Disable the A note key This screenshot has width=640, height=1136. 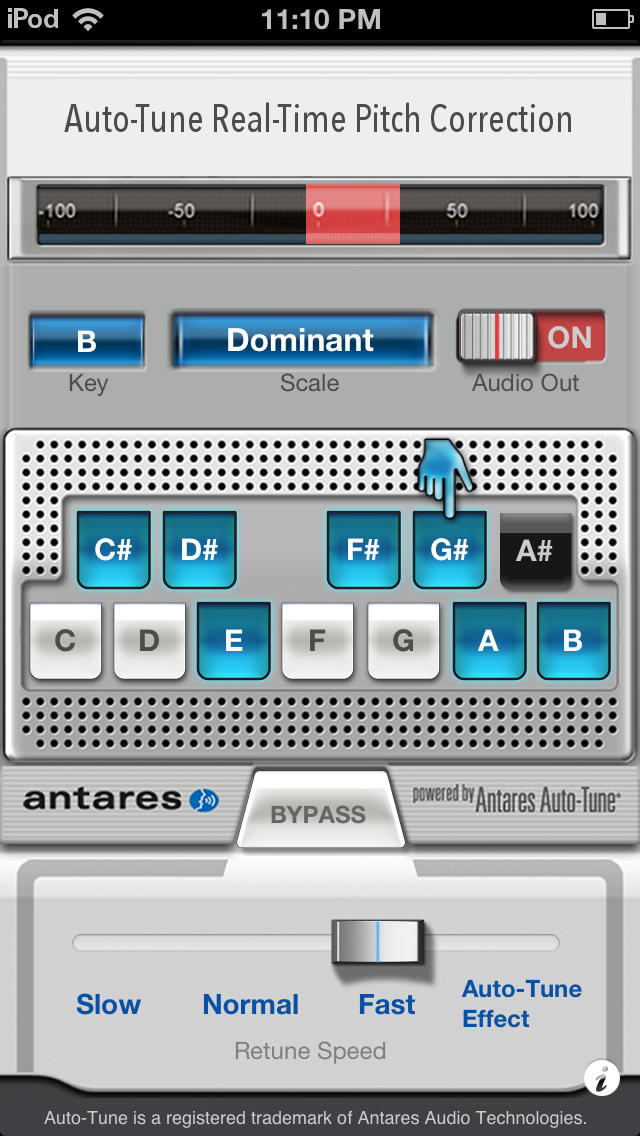coord(488,641)
